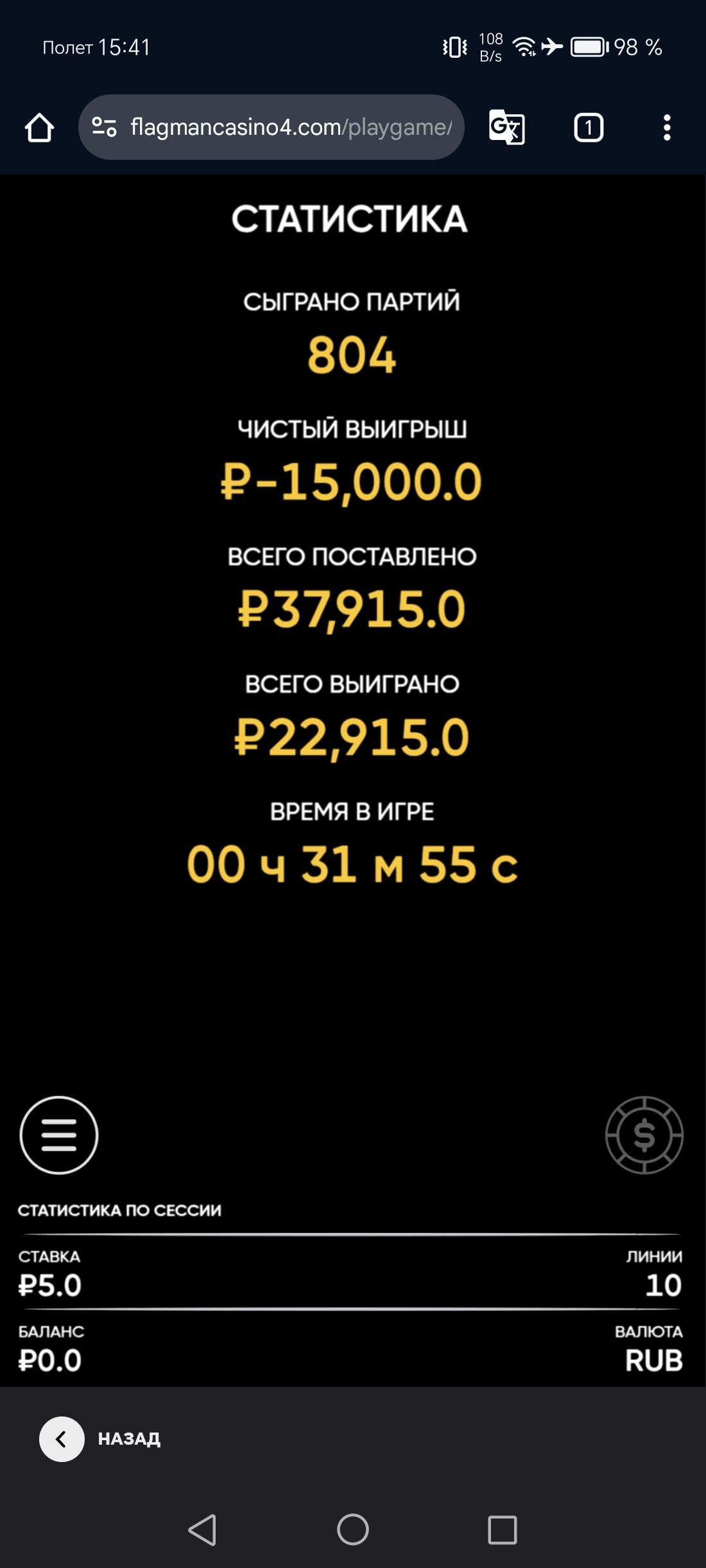
Task: Open the game hamburger menu
Action: (59, 1135)
